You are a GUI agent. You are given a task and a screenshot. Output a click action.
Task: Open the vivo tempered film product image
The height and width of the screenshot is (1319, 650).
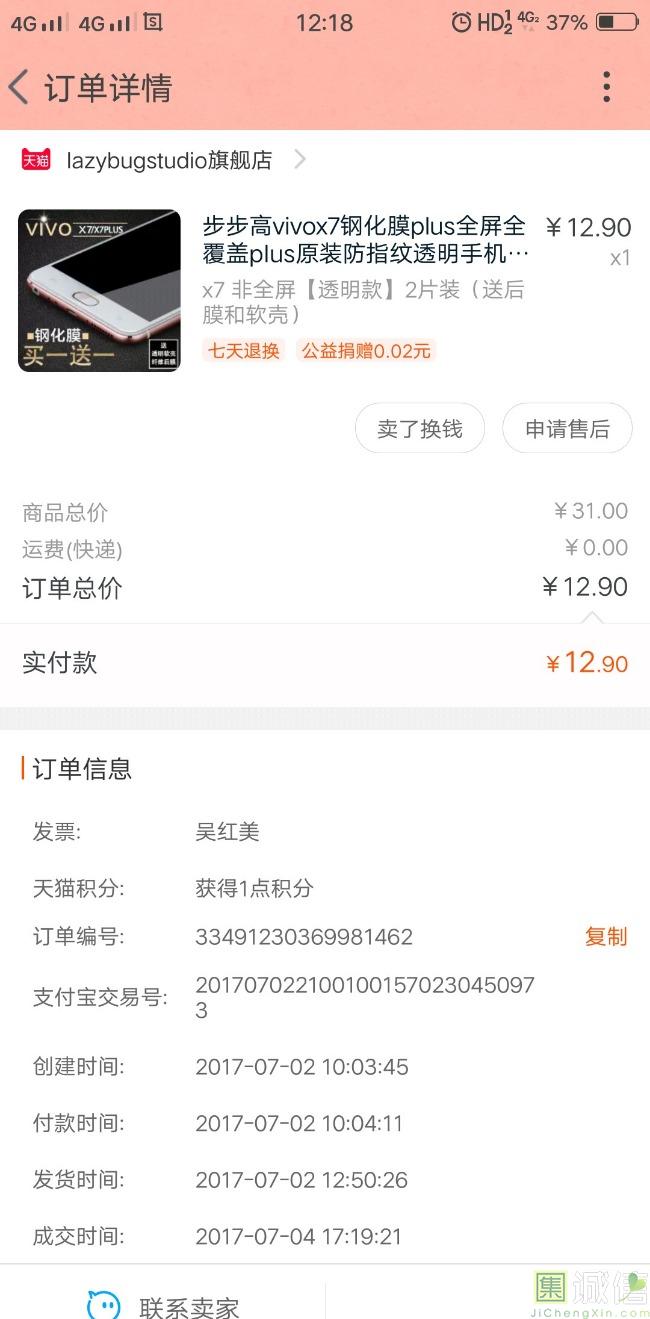99,290
